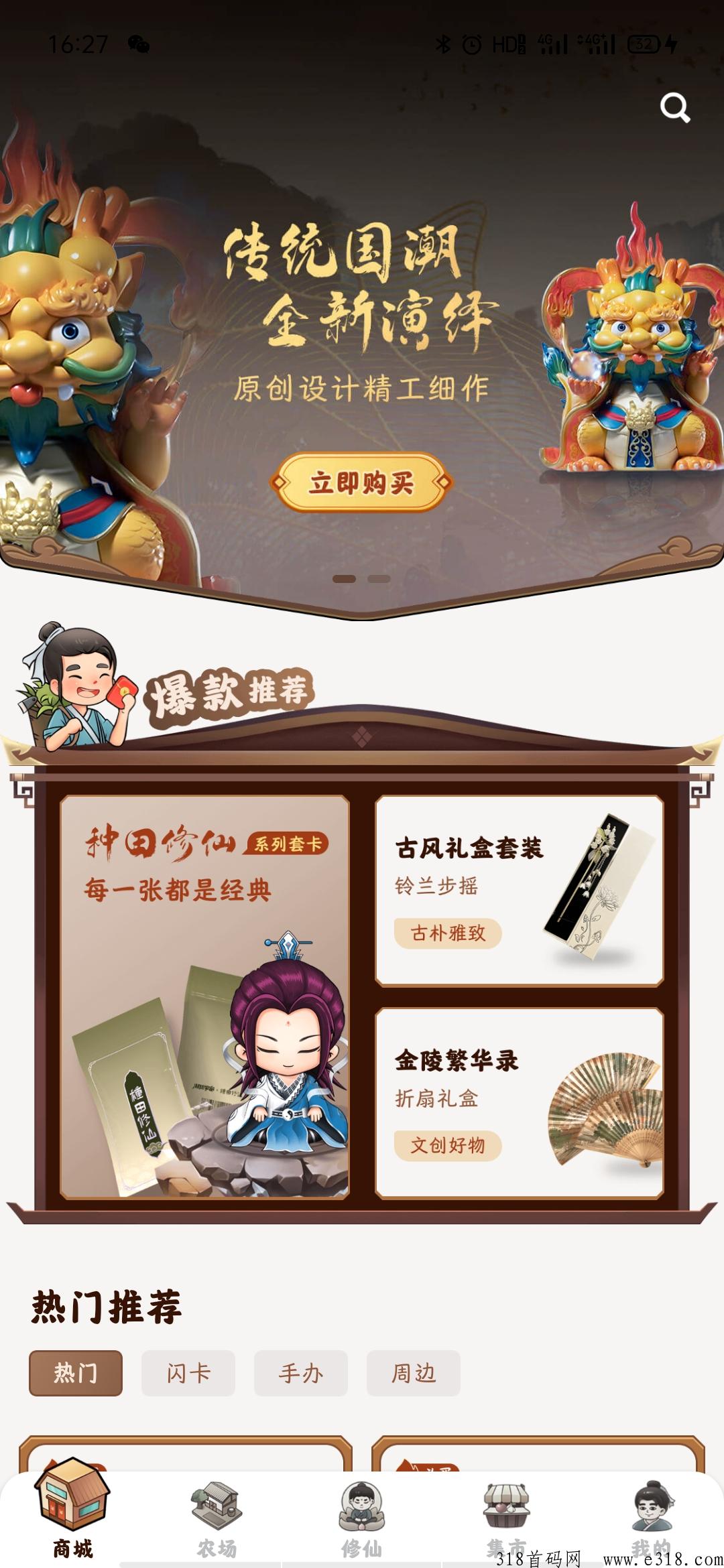Select the 热门 filter chip

(x=76, y=1373)
